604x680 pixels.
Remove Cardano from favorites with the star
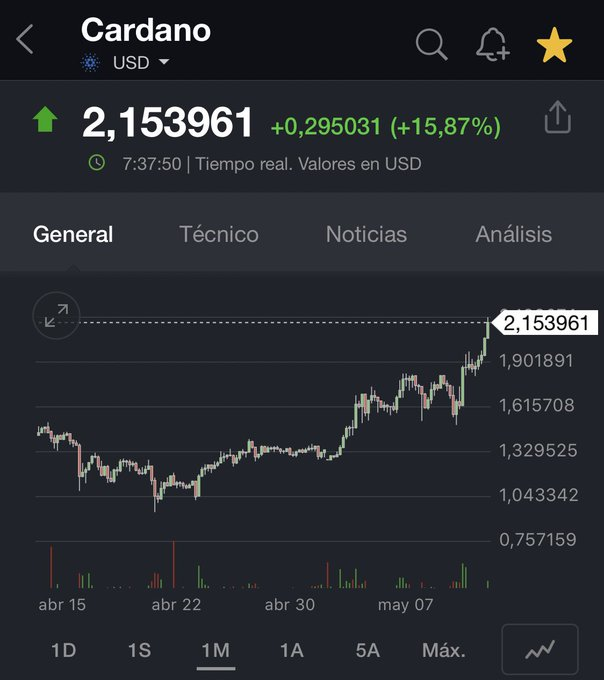(x=554, y=45)
